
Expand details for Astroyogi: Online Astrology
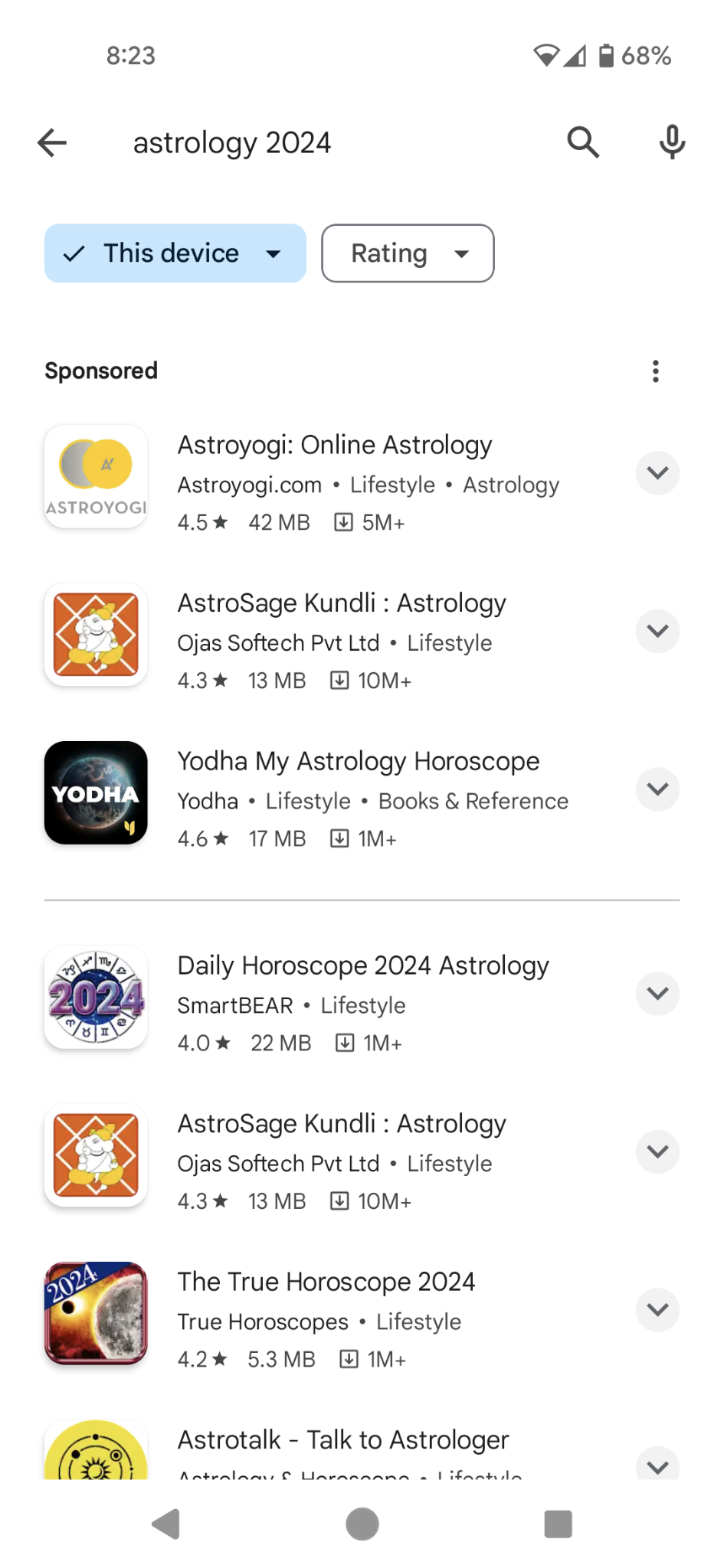tap(658, 473)
